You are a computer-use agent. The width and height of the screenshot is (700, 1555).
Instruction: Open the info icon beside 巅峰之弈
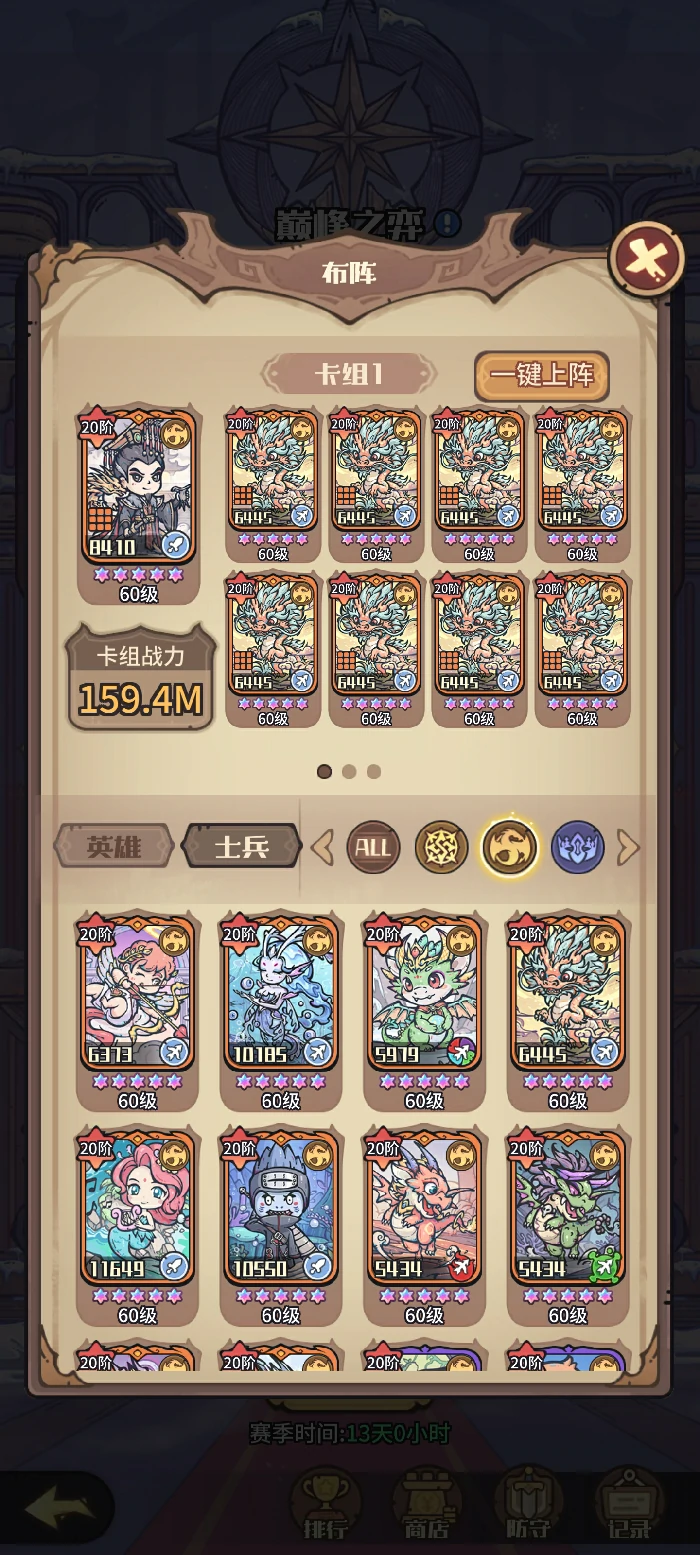(447, 223)
